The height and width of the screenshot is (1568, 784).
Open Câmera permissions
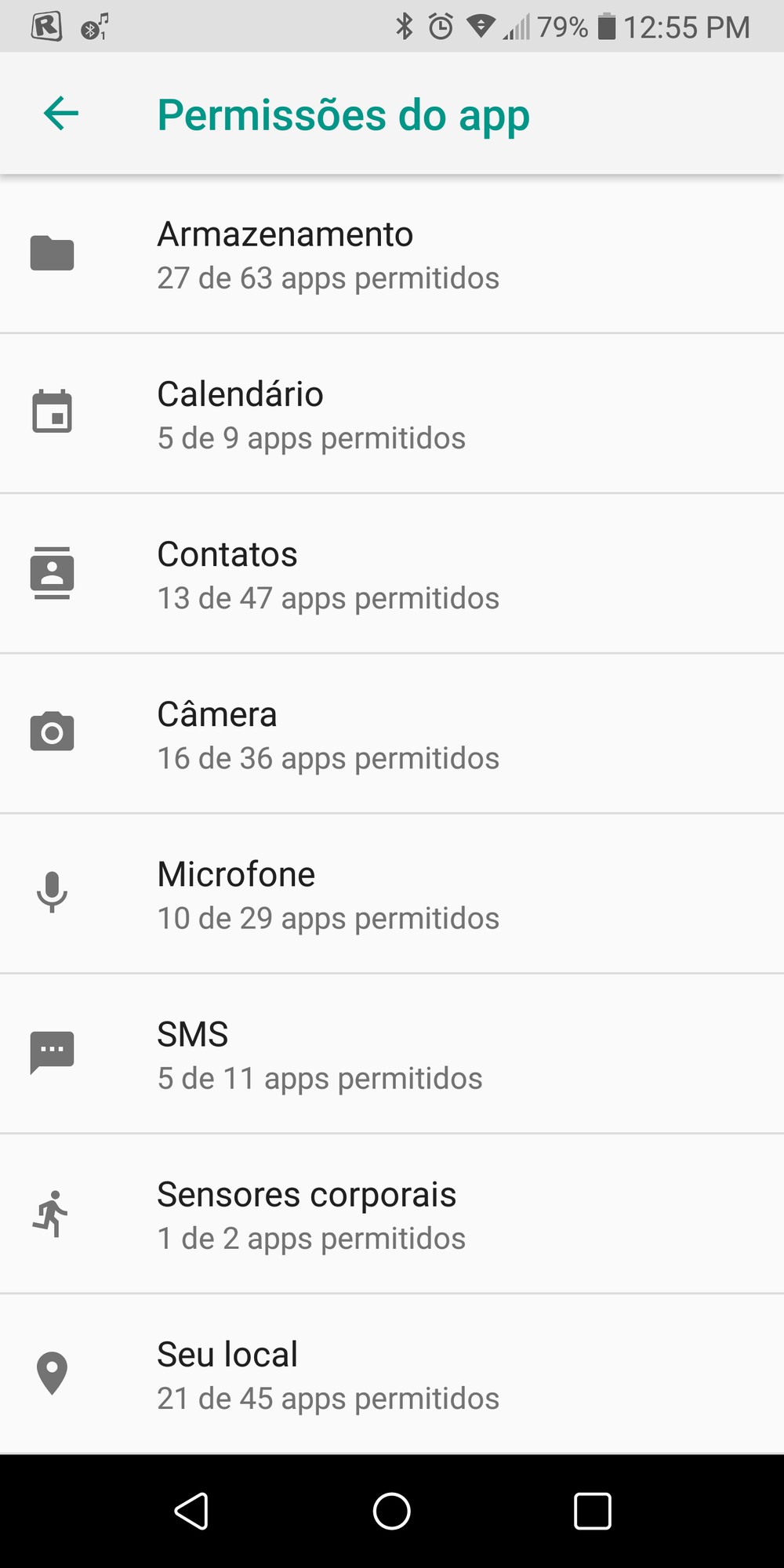click(x=392, y=734)
